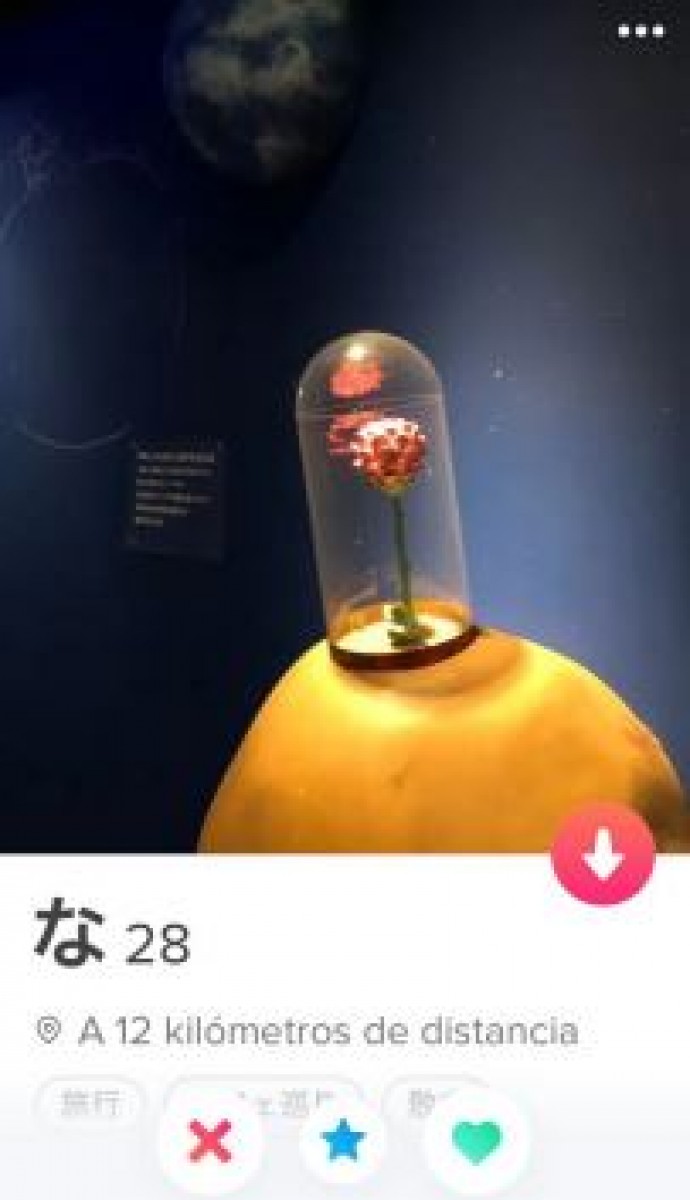The image size is (690, 1200).
Task: Like this profile with the green heart
Action: point(477,1140)
